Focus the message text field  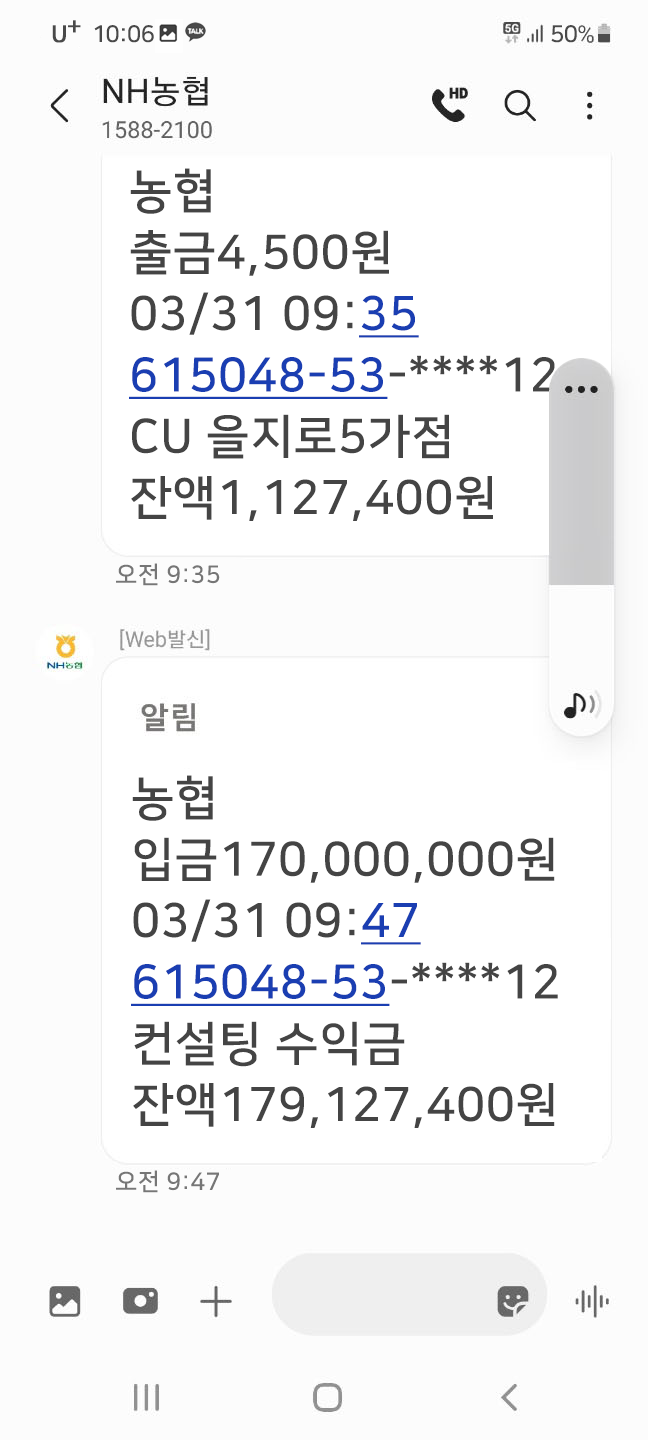click(x=385, y=1295)
